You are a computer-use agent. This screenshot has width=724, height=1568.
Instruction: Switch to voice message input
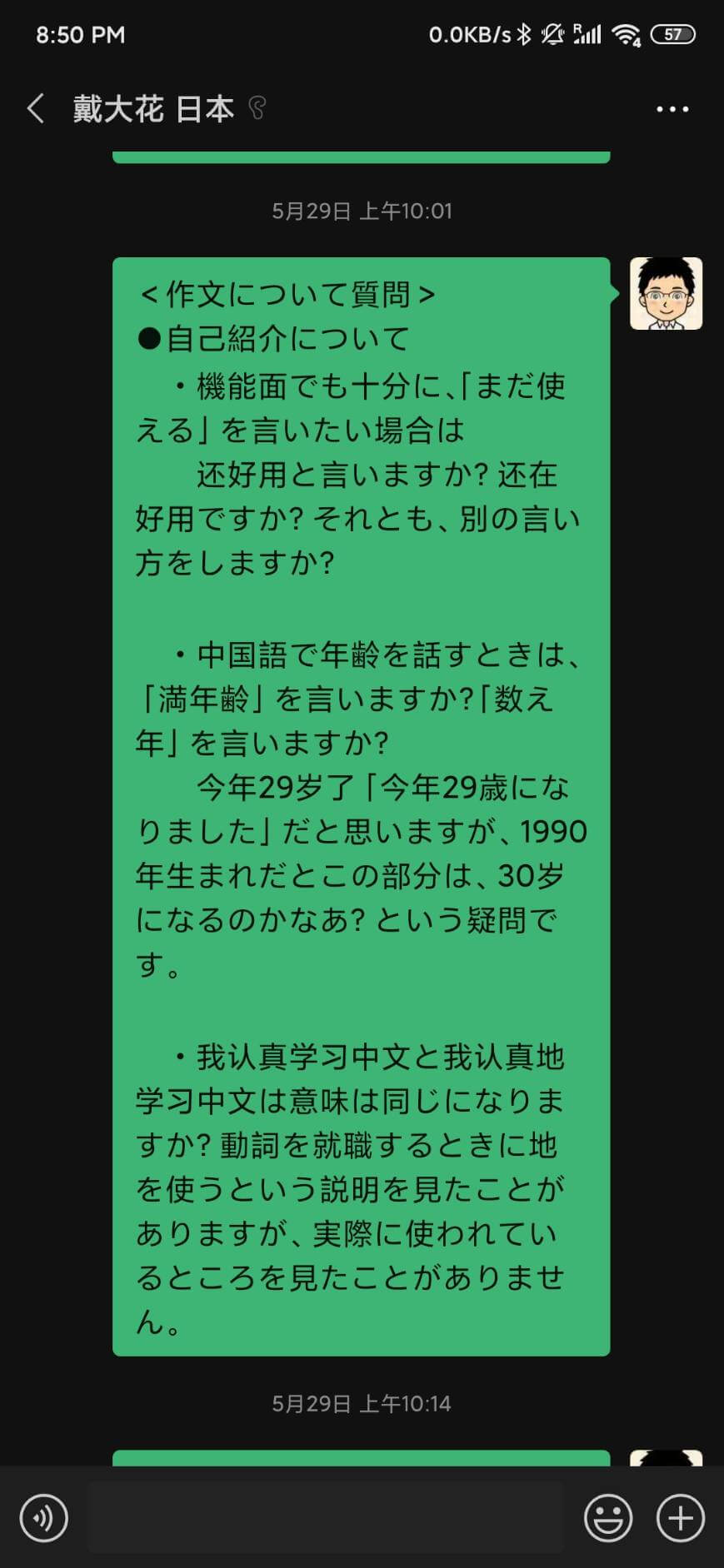point(44,1518)
